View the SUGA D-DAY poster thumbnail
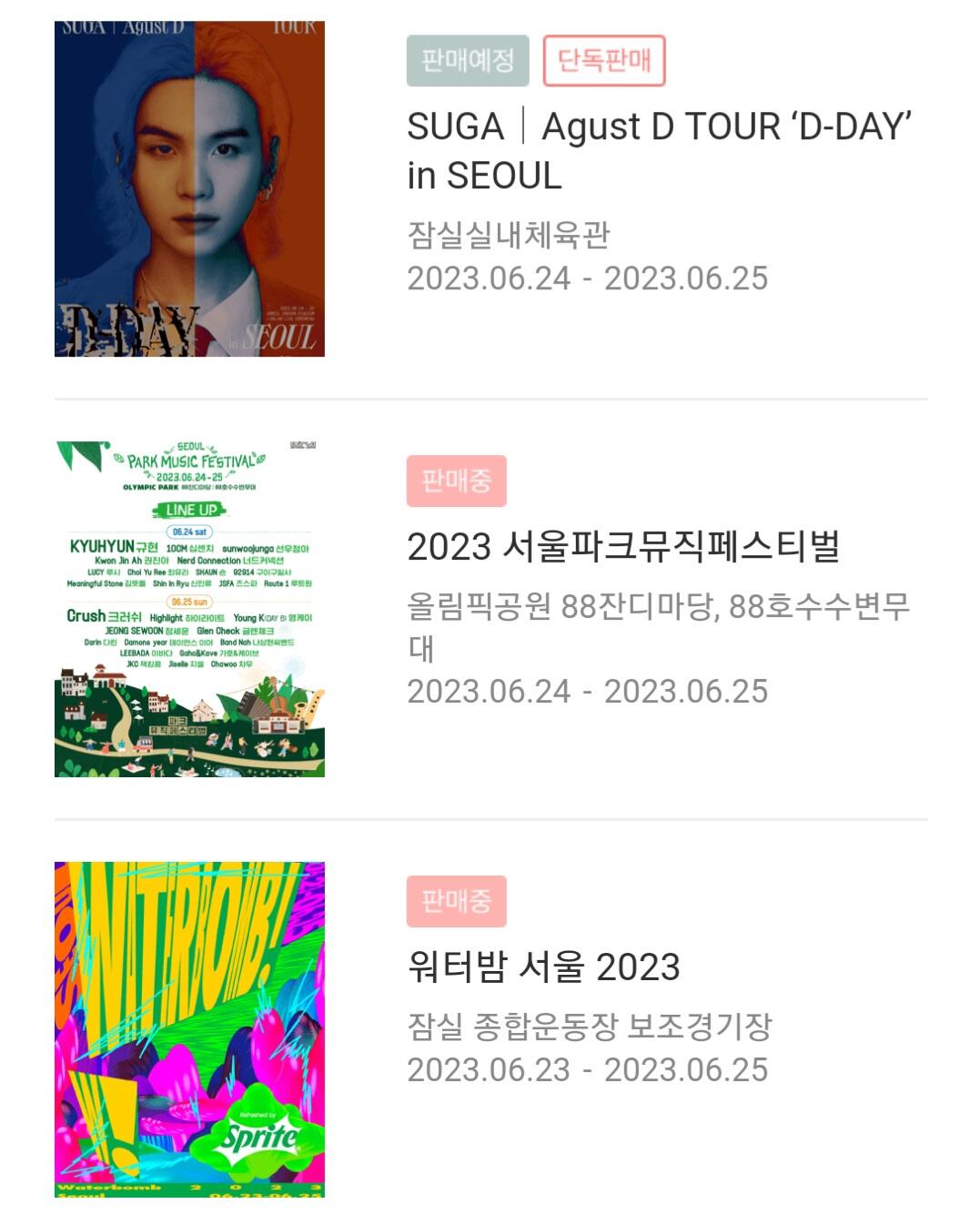The image size is (980, 1225). (189, 188)
